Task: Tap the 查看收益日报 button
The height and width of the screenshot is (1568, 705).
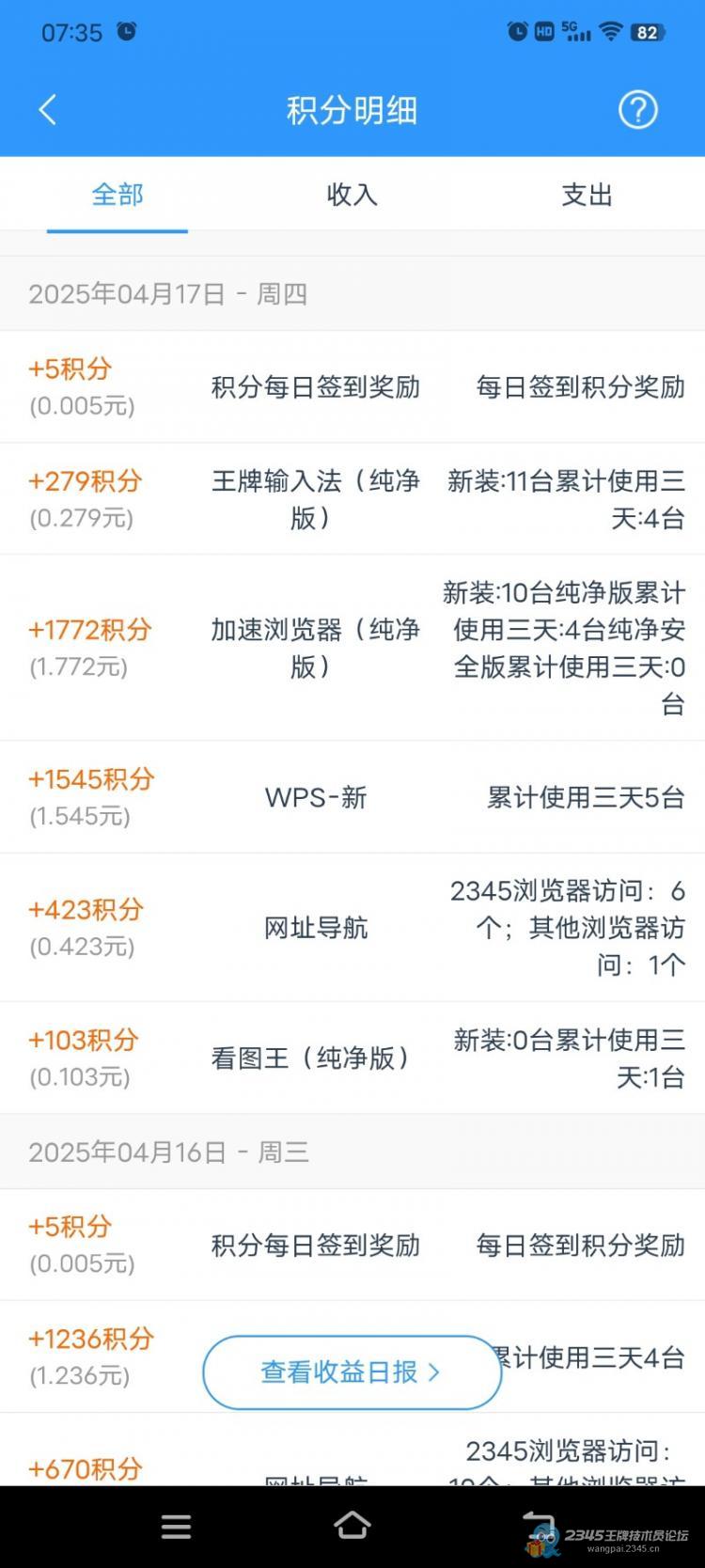Action: pos(352,1372)
